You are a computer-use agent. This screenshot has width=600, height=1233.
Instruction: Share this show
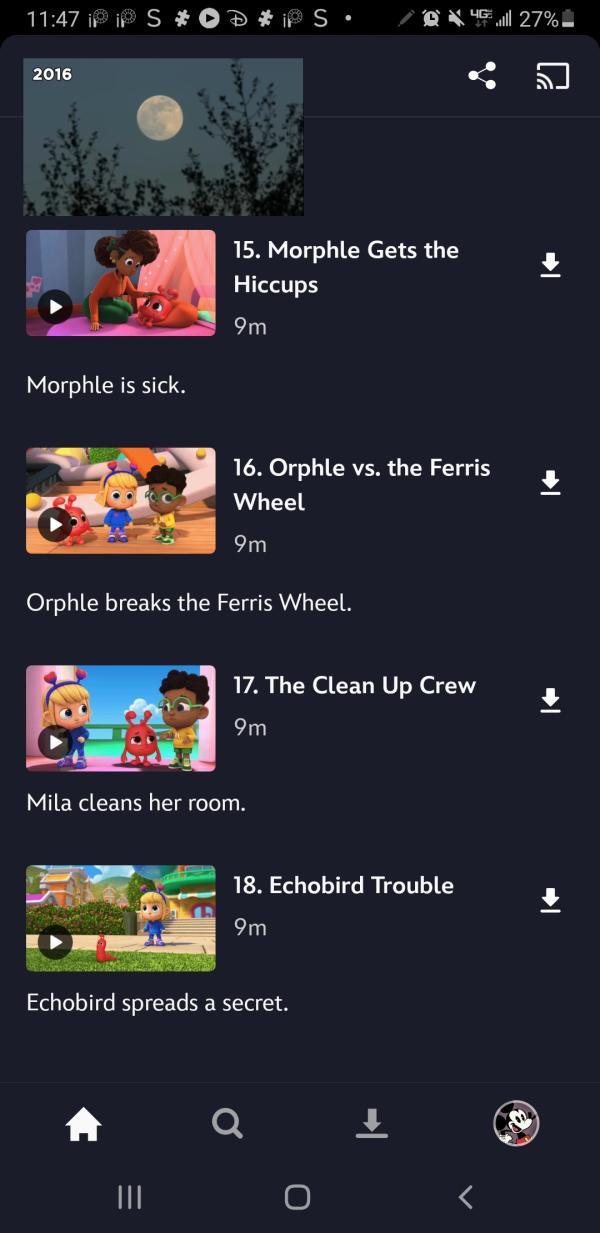click(x=482, y=76)
